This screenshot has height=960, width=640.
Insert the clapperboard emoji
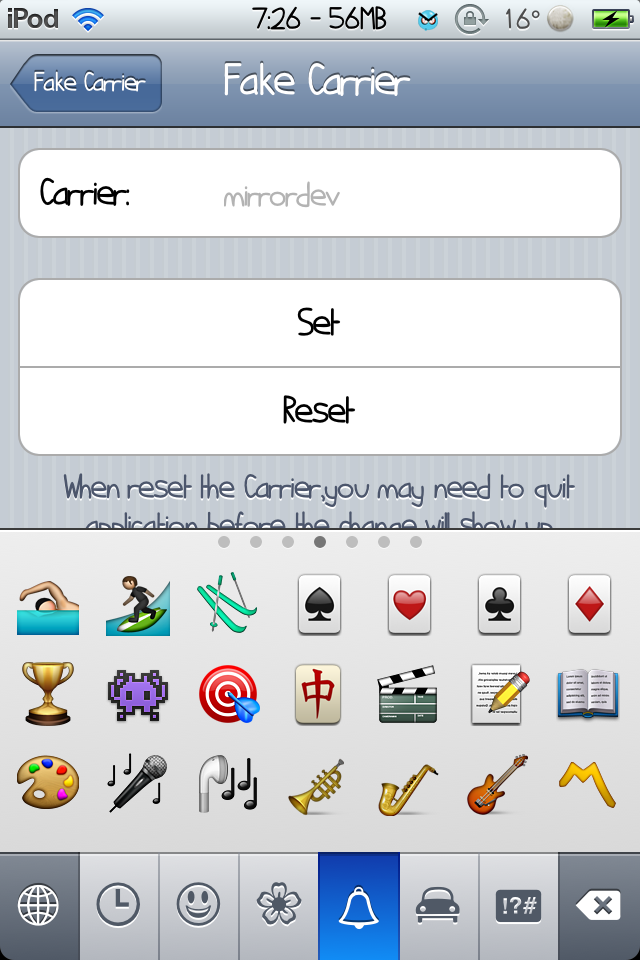(409, 693)
